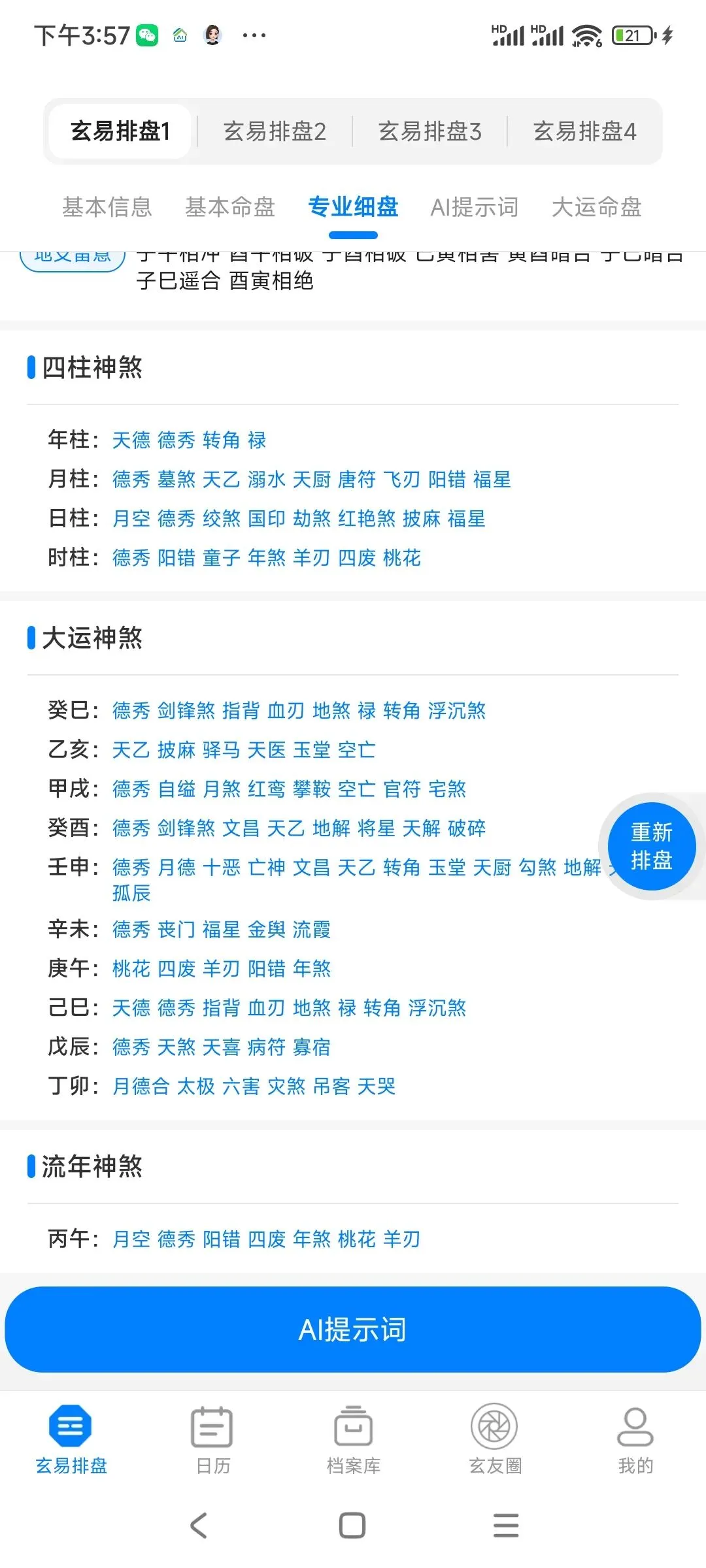706x1568 pixels.
Task: Open 日历 in bottom navigation
Action: 212,1439
